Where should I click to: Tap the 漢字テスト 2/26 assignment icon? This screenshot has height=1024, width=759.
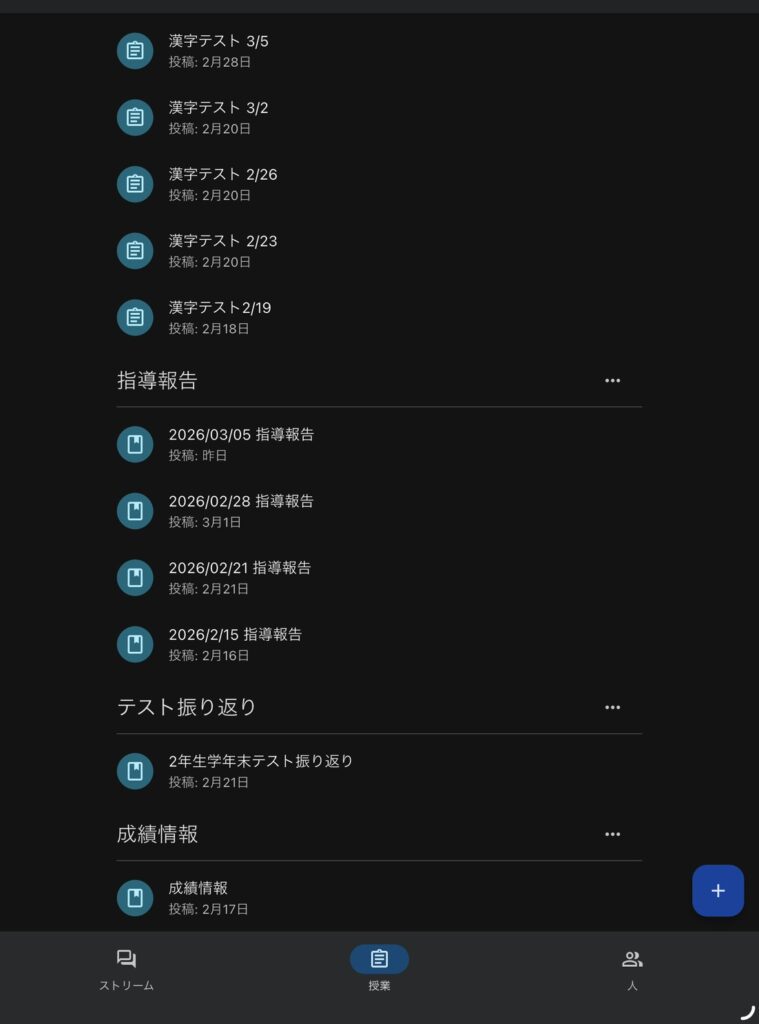pos(135,184)
